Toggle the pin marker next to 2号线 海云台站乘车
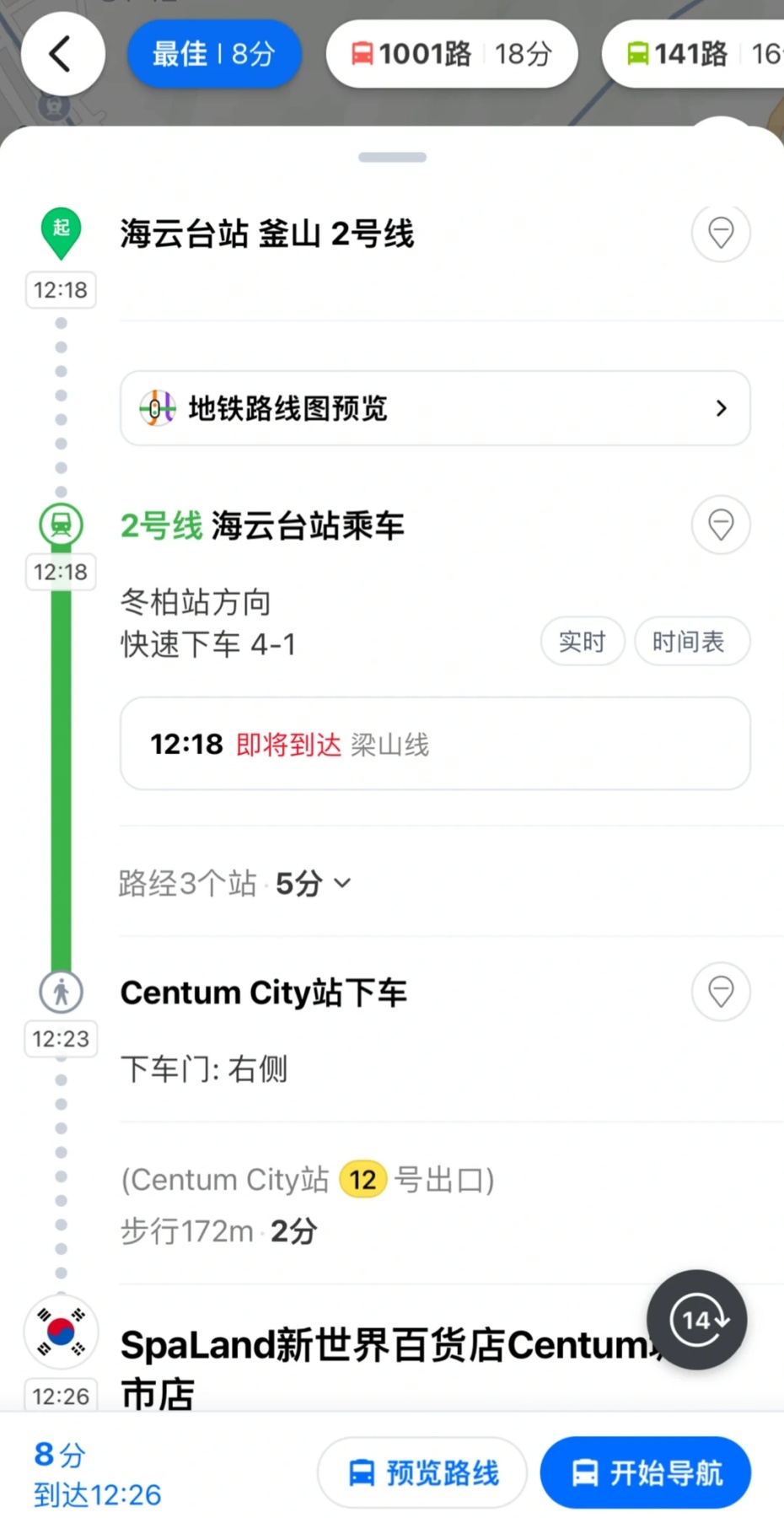 pos(721,525)
